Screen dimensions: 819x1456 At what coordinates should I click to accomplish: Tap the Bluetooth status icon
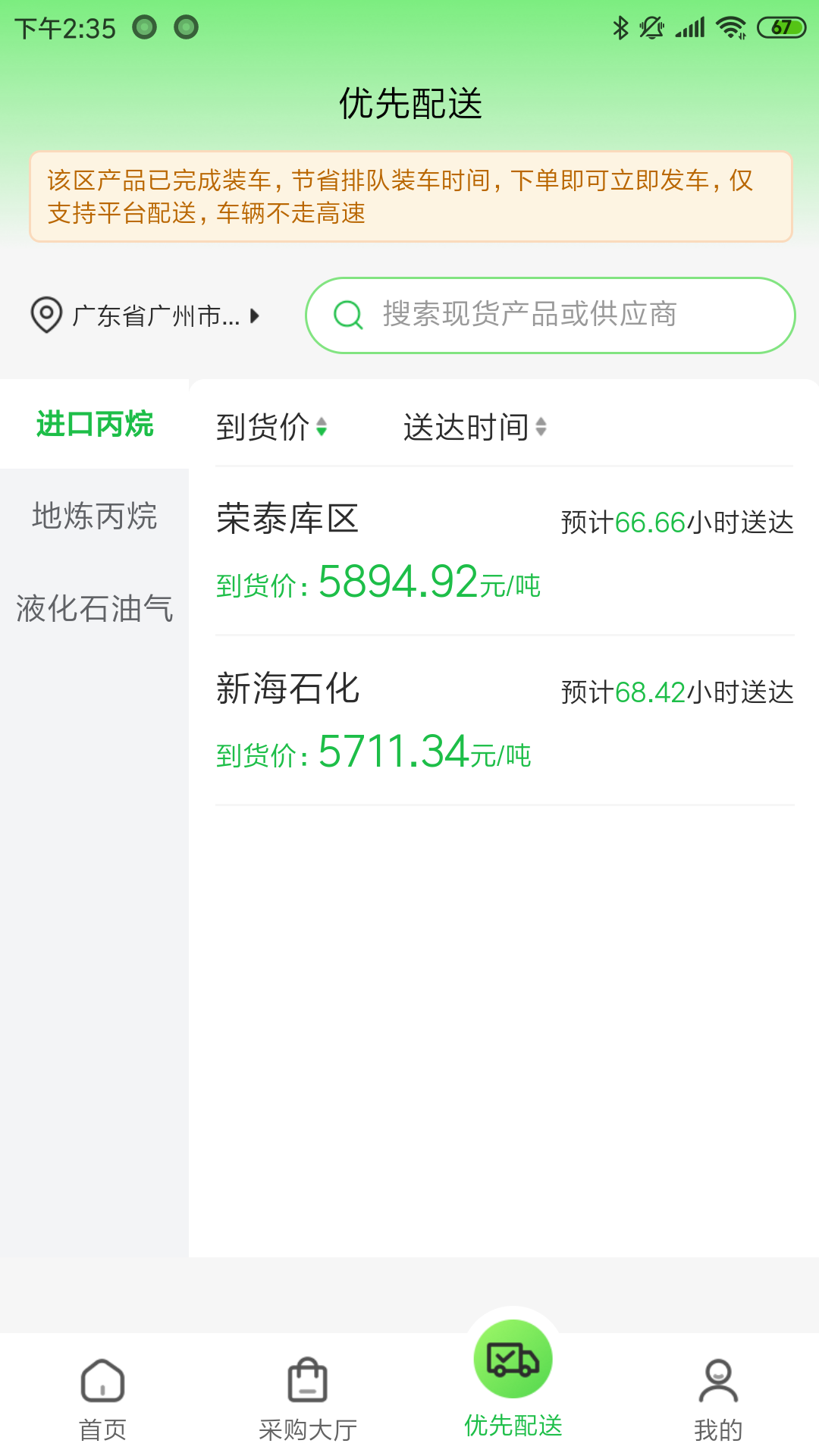(620, 25)
